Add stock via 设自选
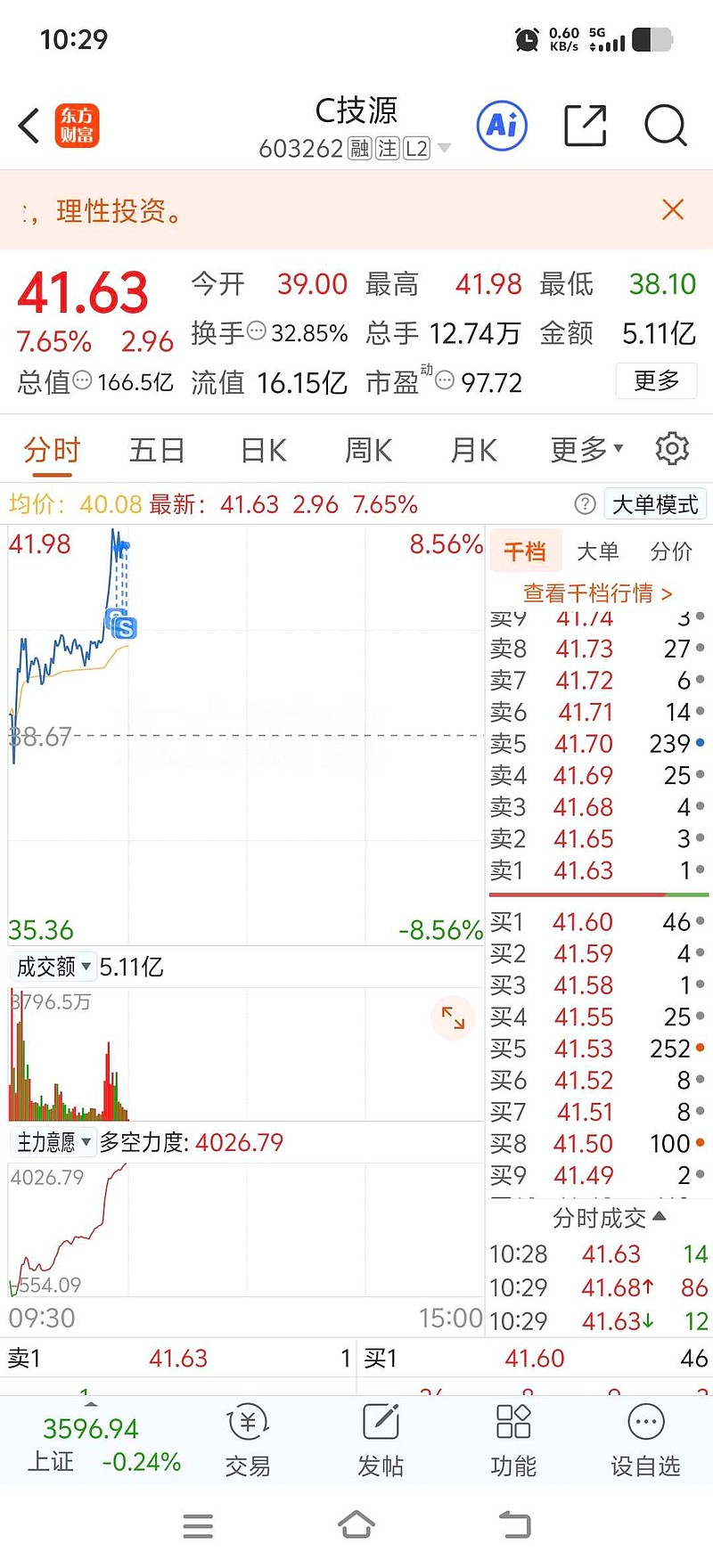The height and width of the screenshot is (1568, 713). click(645, 1441)
